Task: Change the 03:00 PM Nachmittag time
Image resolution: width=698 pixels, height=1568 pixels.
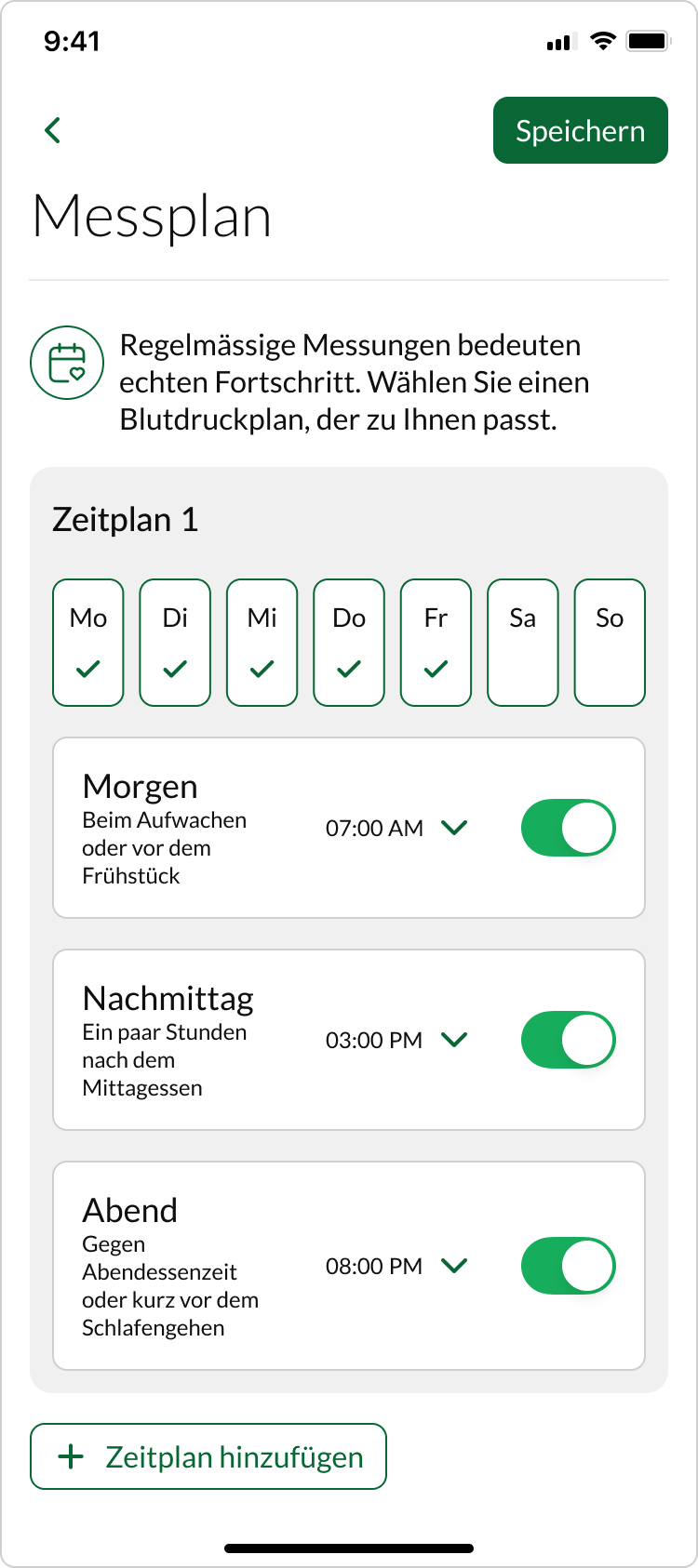Action: coord(397,1040)
